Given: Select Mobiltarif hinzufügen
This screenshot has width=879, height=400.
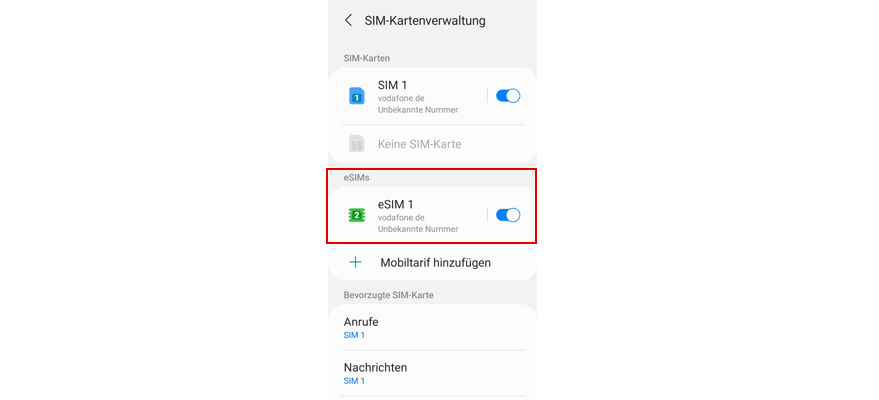Looking at the screenshot, I should [434, 263].
